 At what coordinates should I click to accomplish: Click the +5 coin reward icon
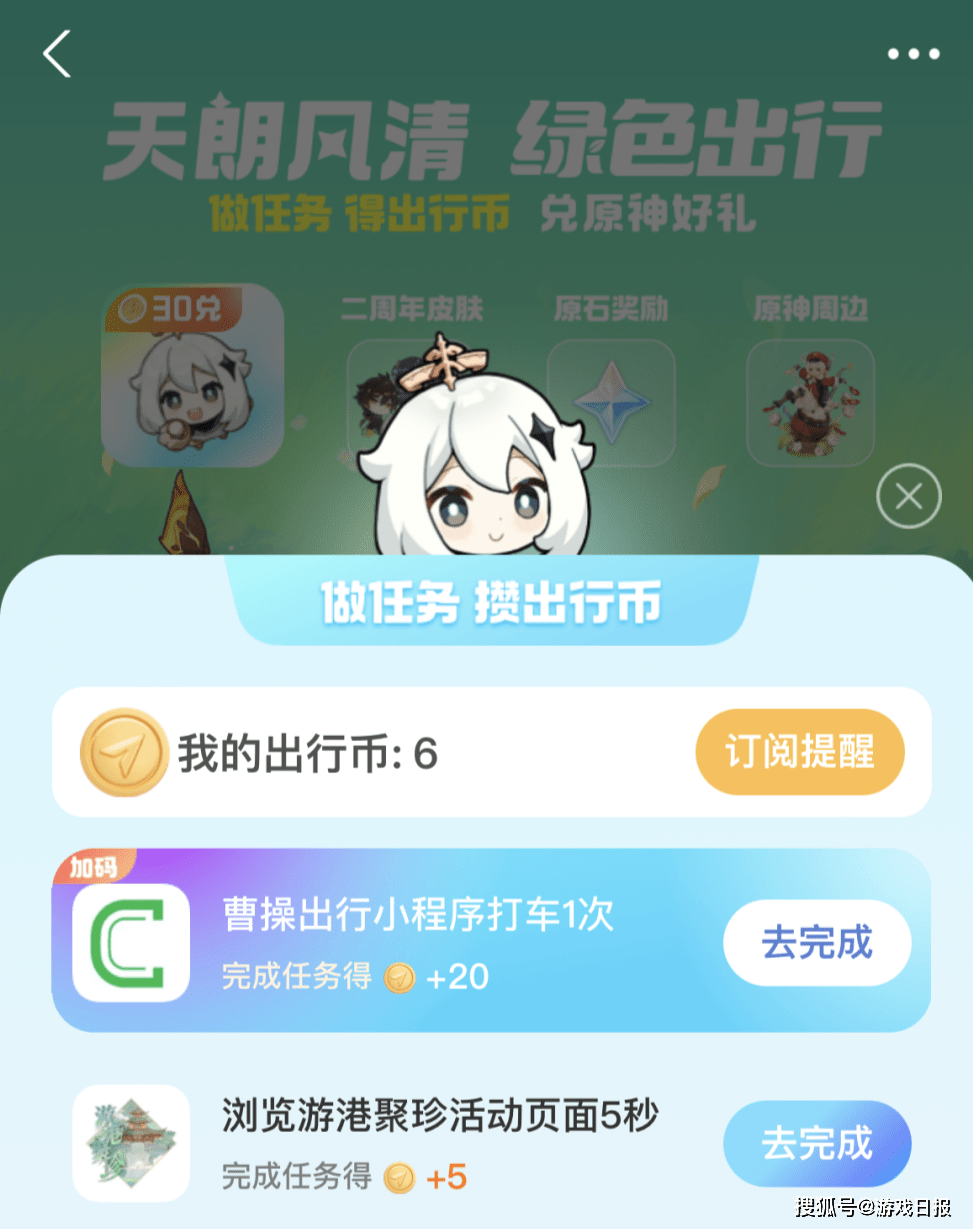(x=400, y=1178)
